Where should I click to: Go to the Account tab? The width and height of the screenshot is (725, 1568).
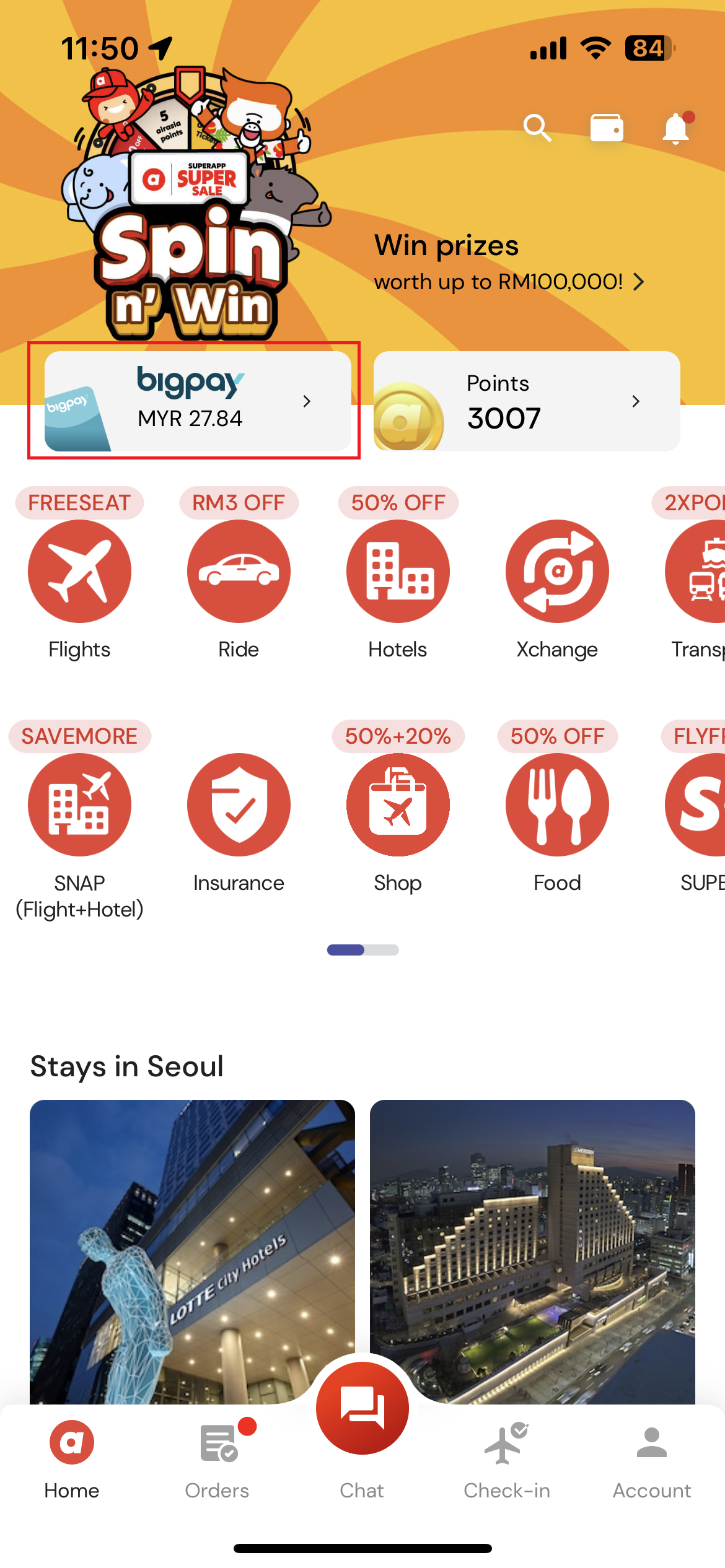[652, 1459]
